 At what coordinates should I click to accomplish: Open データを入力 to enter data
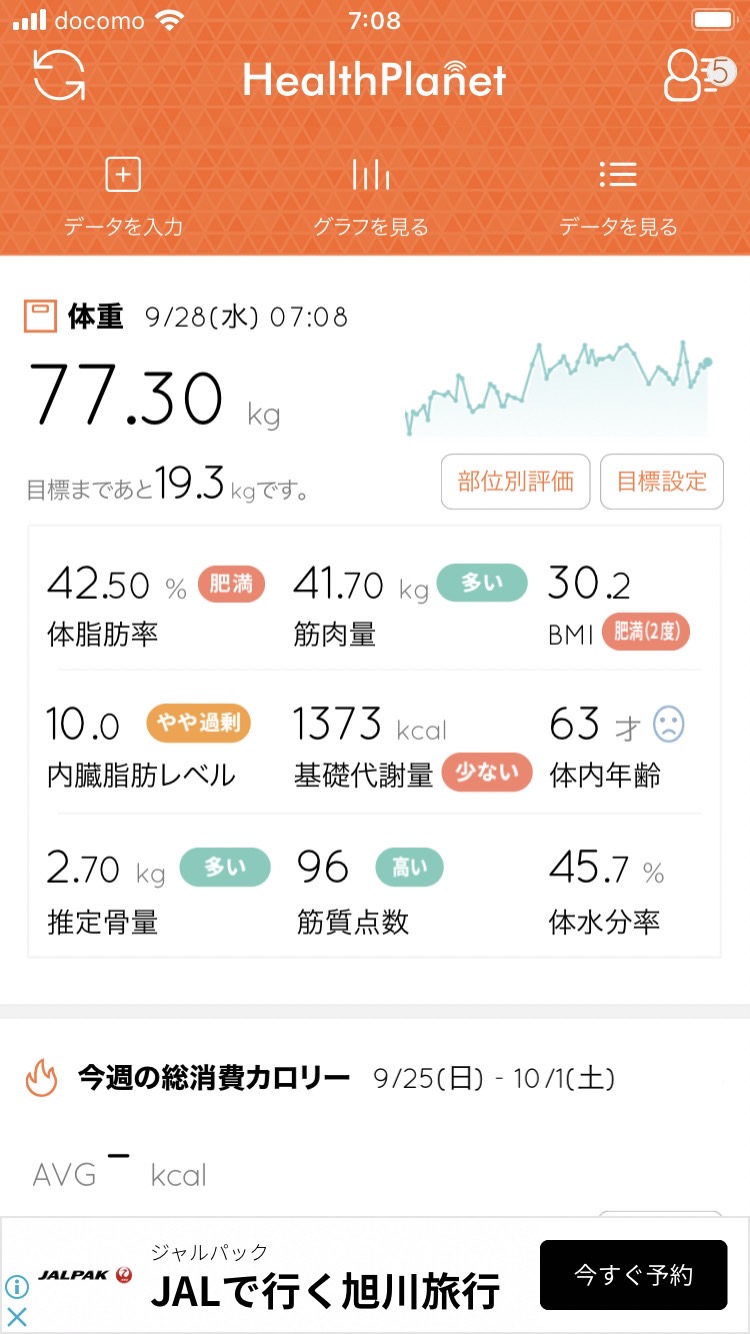point(123,198)
